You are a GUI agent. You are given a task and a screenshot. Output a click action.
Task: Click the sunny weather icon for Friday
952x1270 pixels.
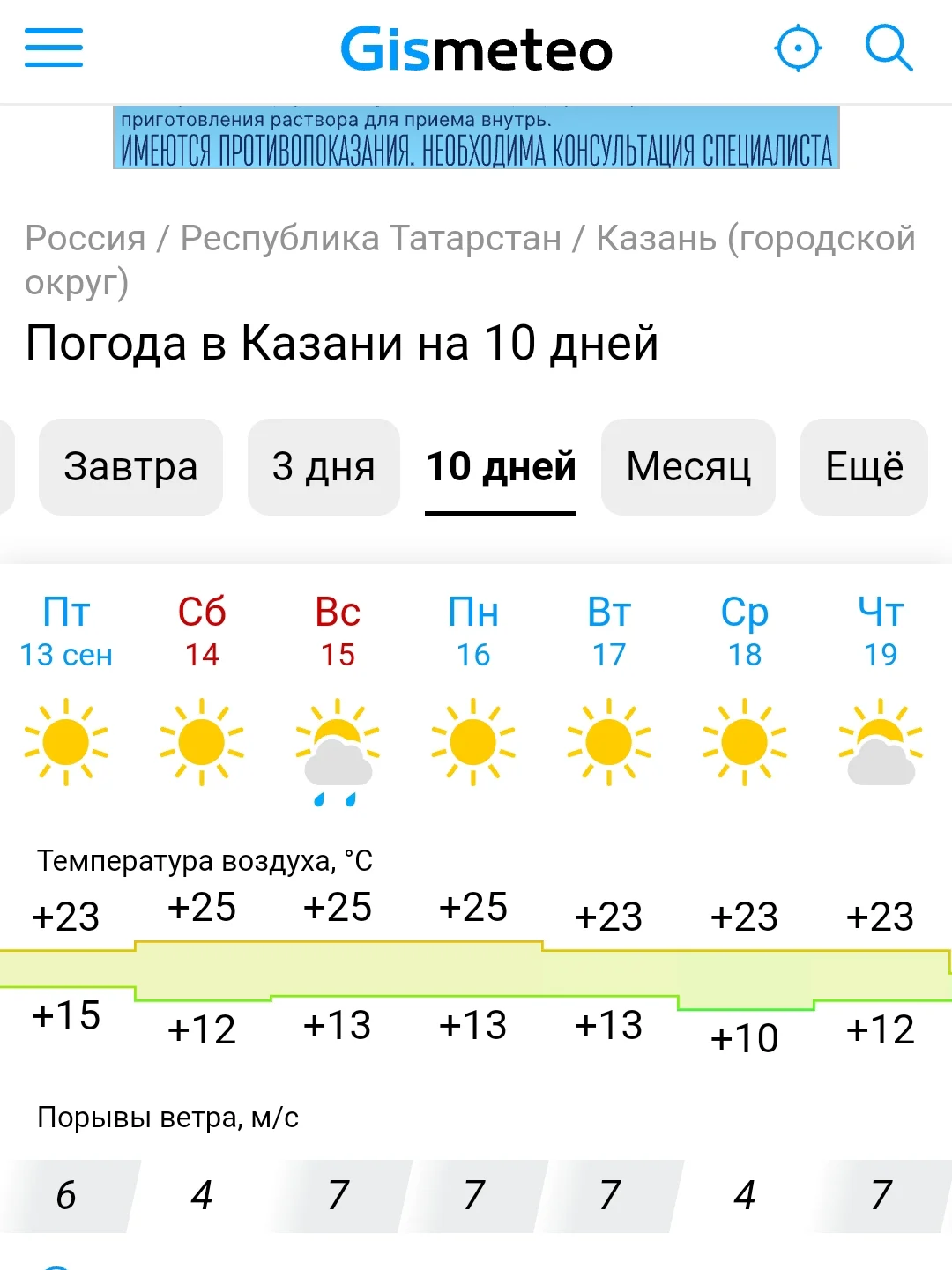(x=66, y=742)
